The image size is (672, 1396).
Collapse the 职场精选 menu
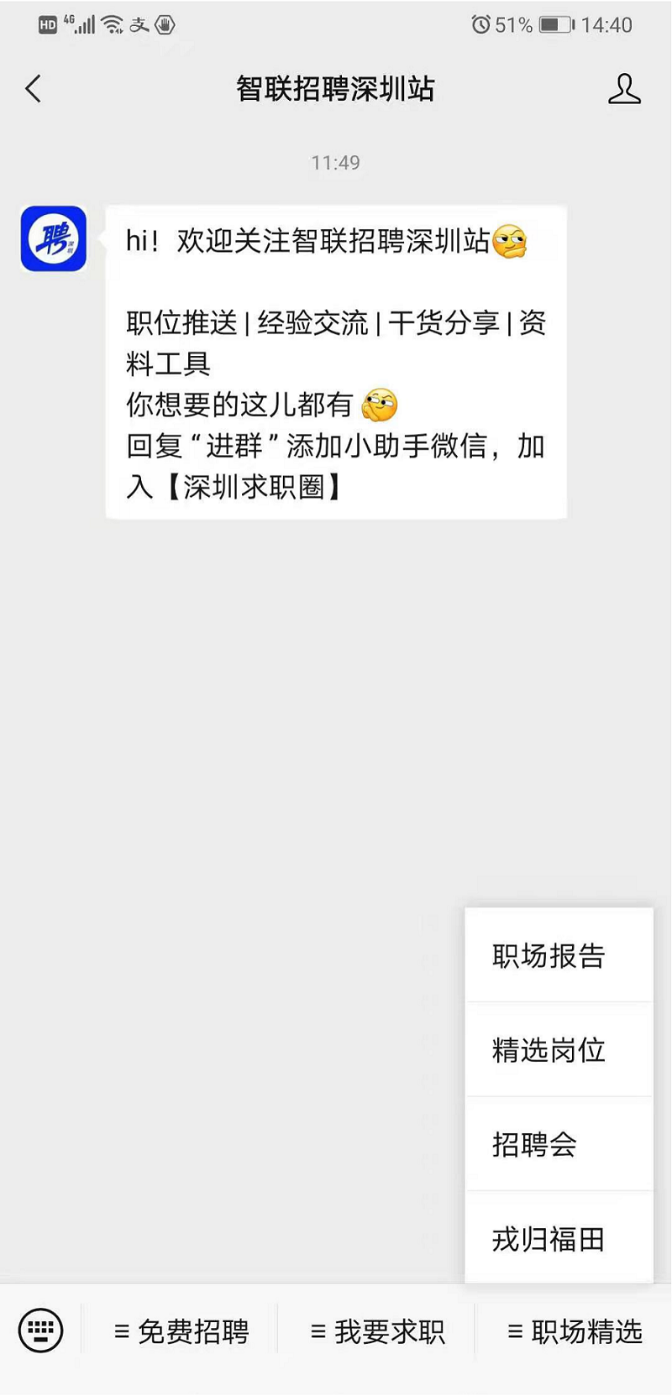574,1332
